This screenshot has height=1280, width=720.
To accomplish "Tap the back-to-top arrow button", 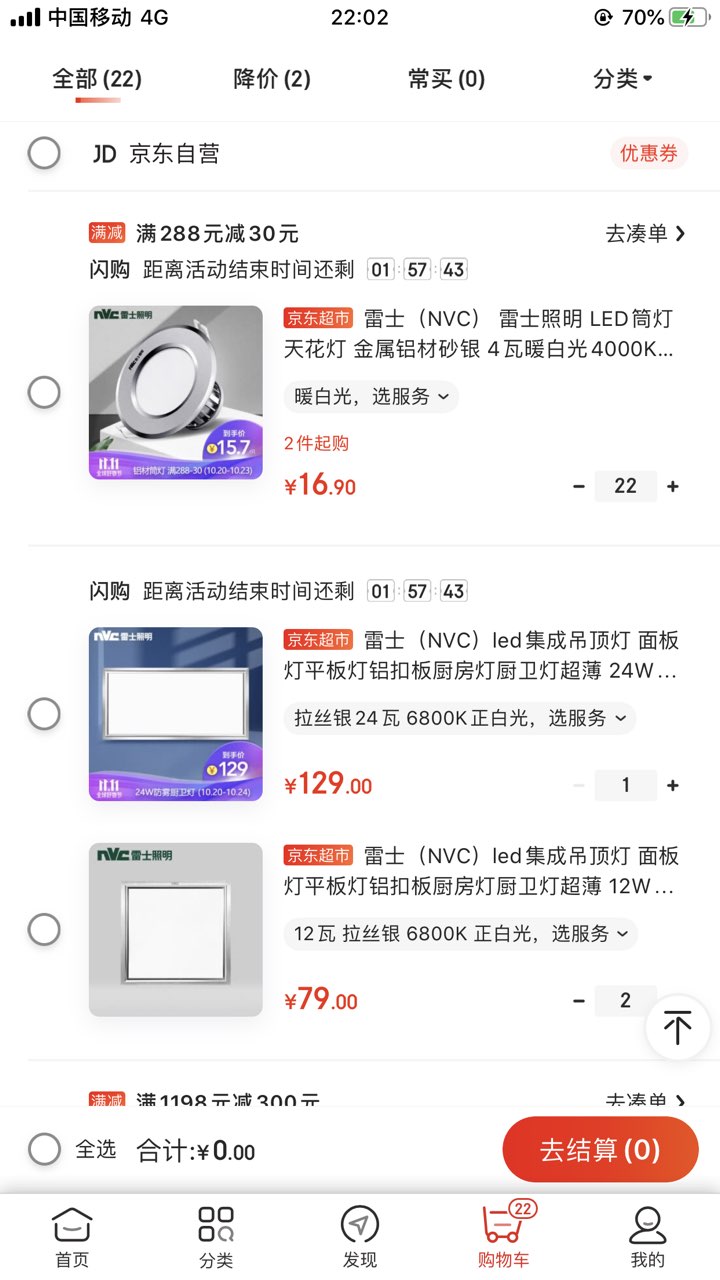I will pyautogui.click(x=677, y=1027).
